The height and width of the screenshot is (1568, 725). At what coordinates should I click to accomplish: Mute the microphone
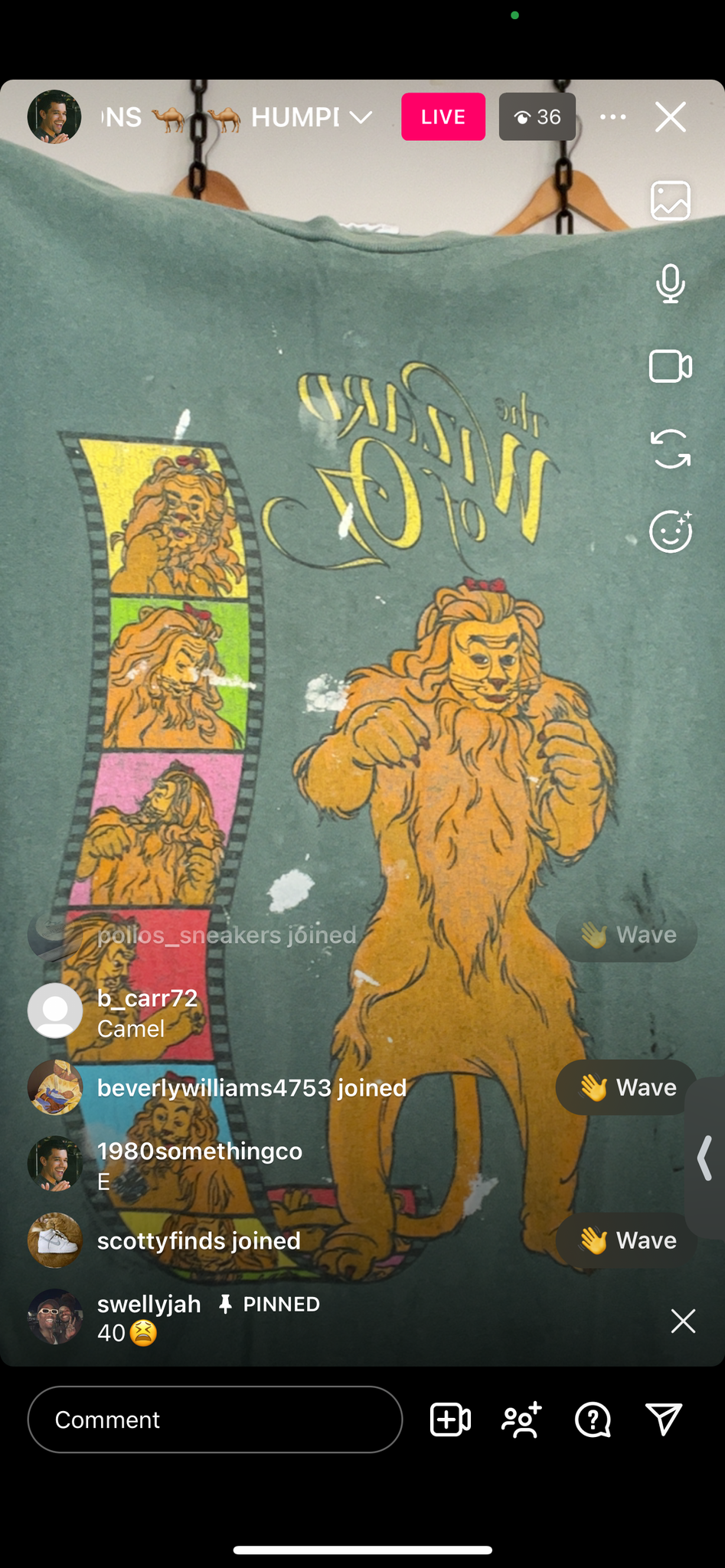click(x=671, y=283)
